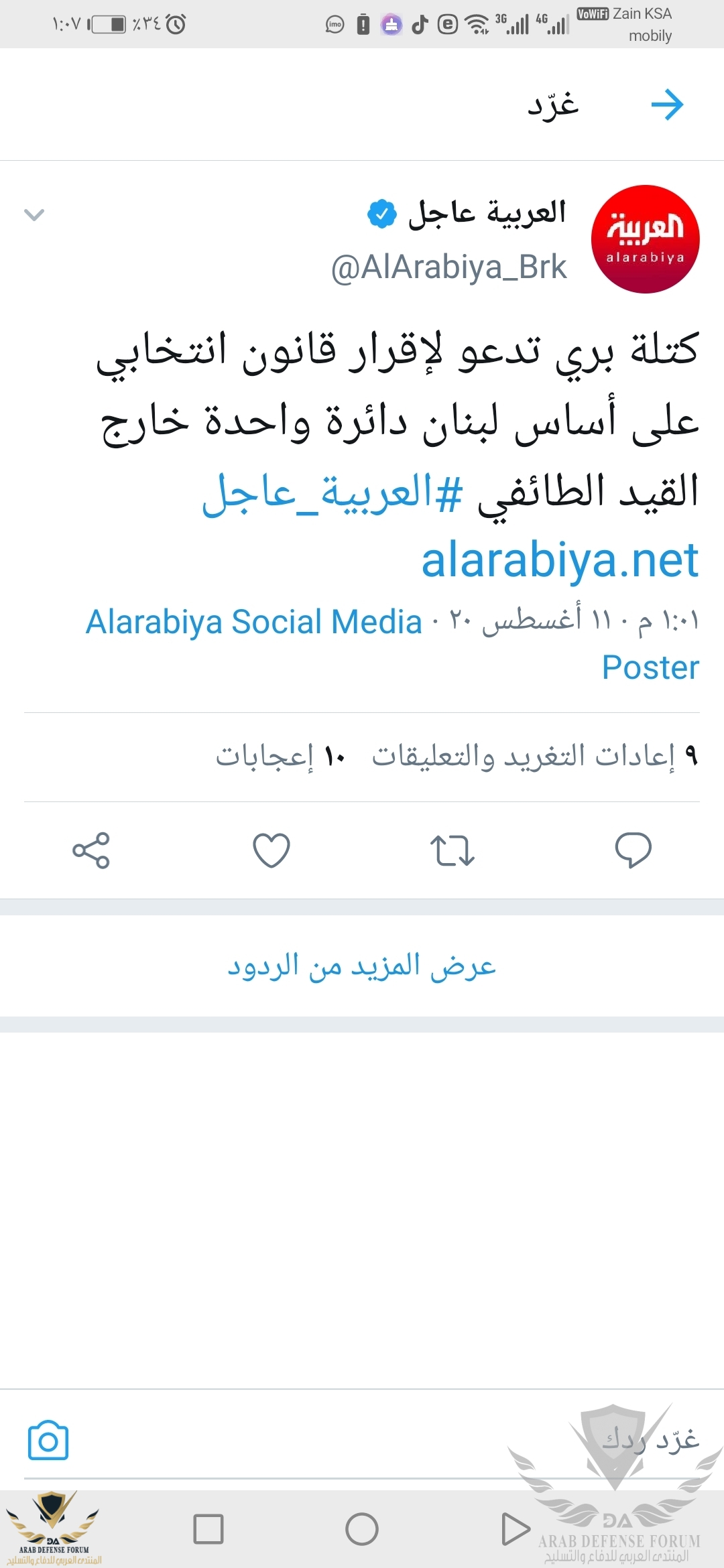
Task: Go back using the blue arrow
Action: coord(667,105)
